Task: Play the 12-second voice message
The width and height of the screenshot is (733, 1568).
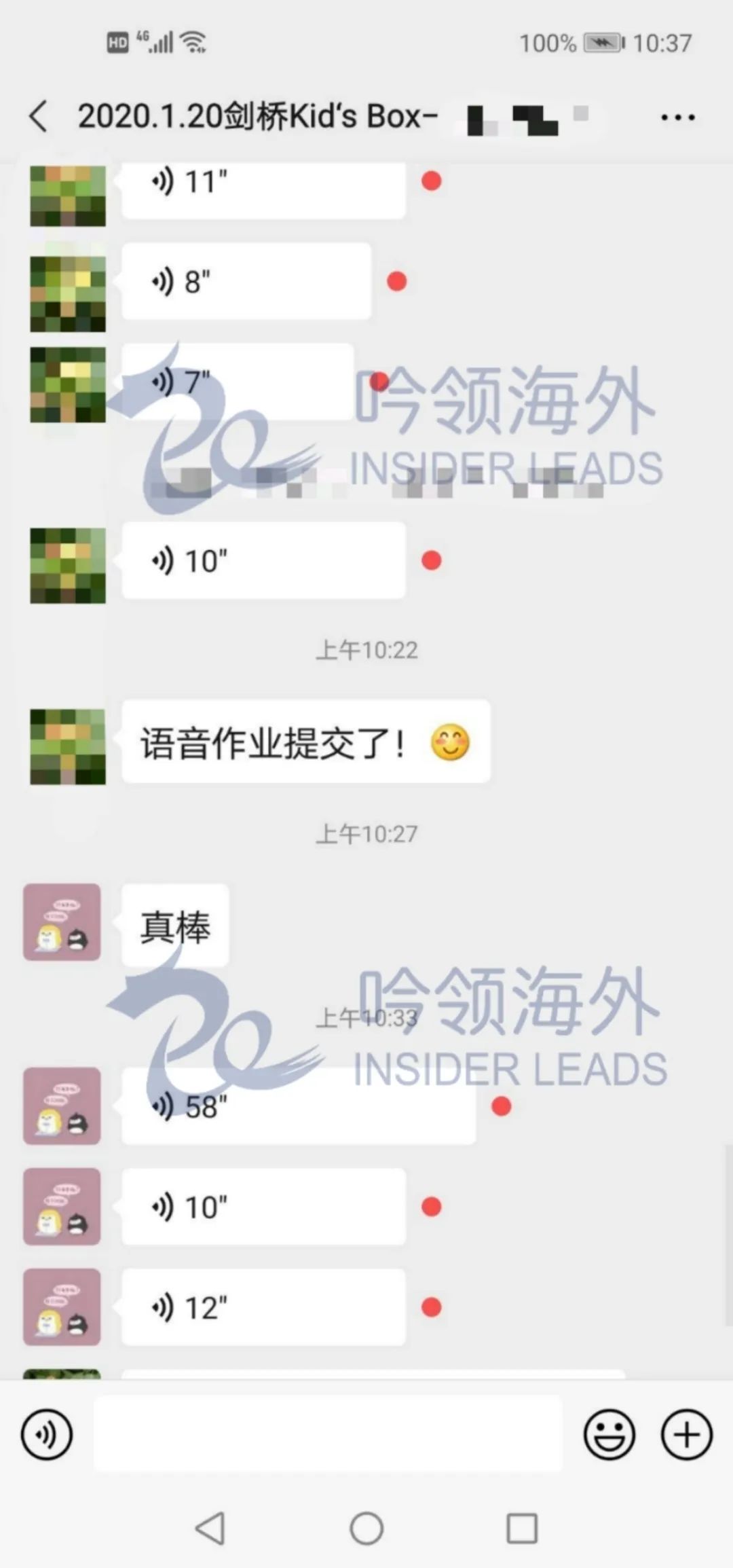Action: tap(263, 1307)
